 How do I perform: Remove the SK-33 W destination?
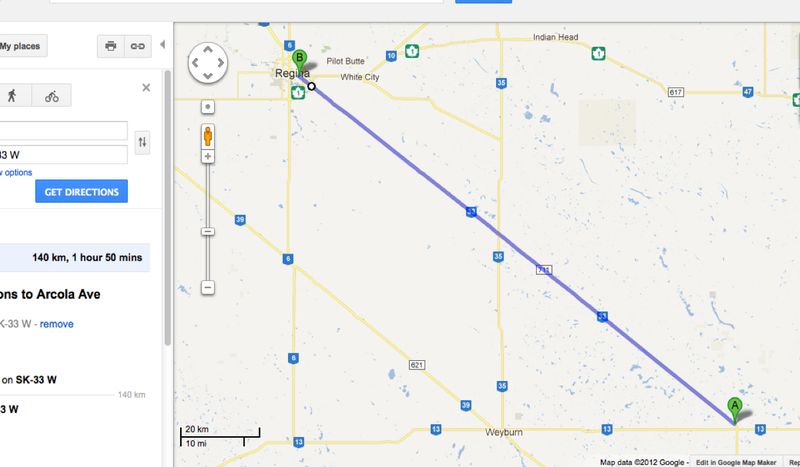coord(56,324)
